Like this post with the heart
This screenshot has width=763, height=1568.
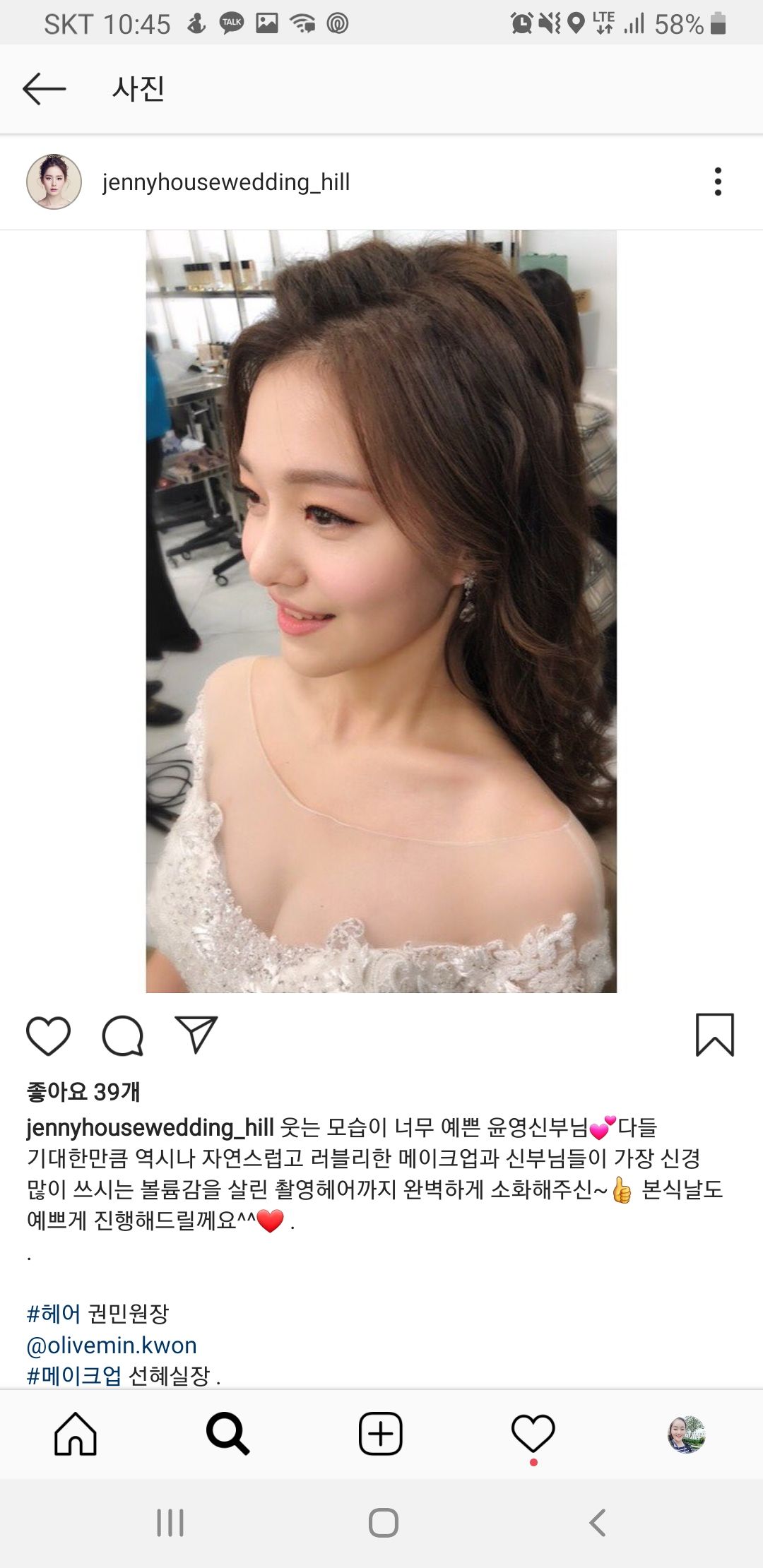48,1036
